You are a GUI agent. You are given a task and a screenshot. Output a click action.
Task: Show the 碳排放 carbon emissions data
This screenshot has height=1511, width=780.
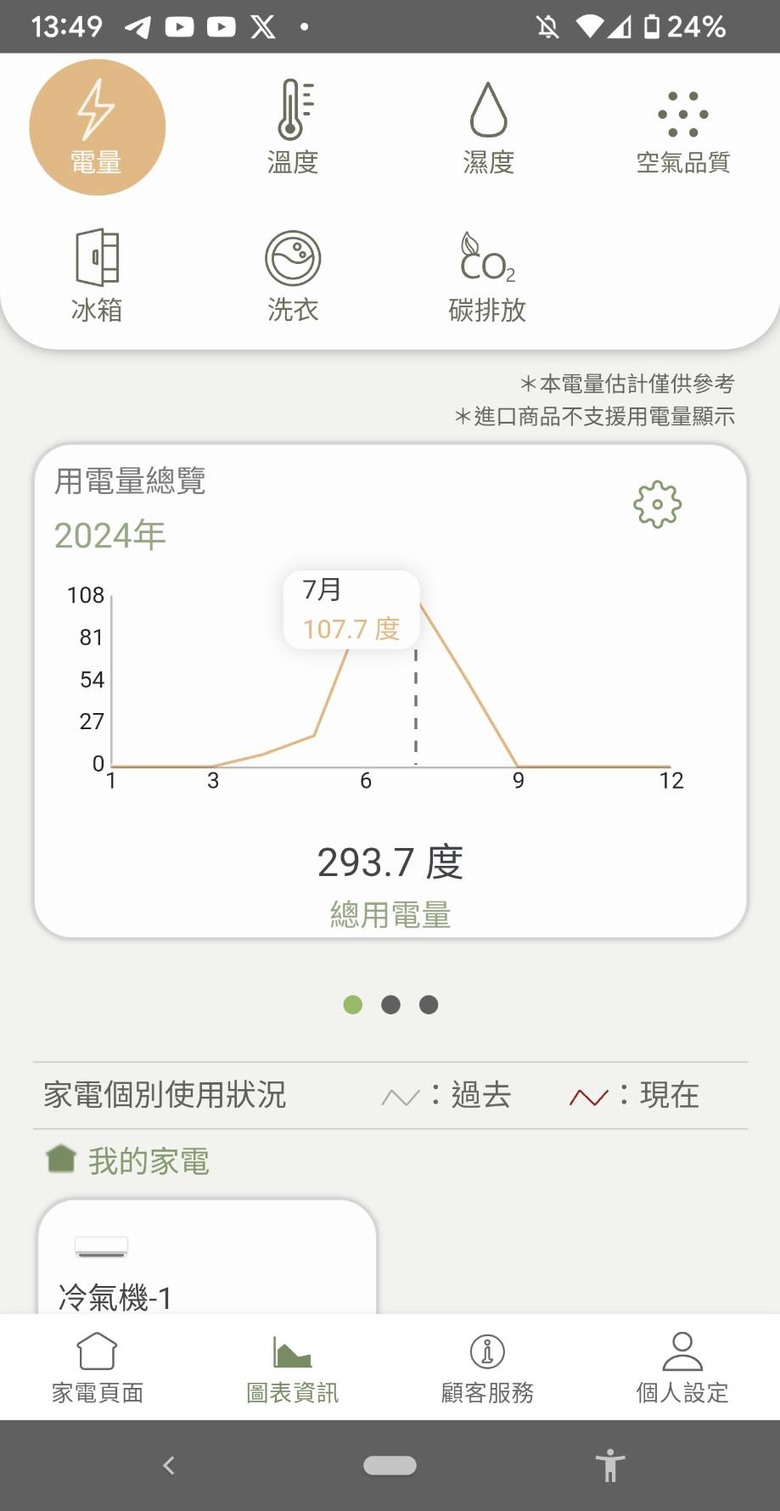488,275
